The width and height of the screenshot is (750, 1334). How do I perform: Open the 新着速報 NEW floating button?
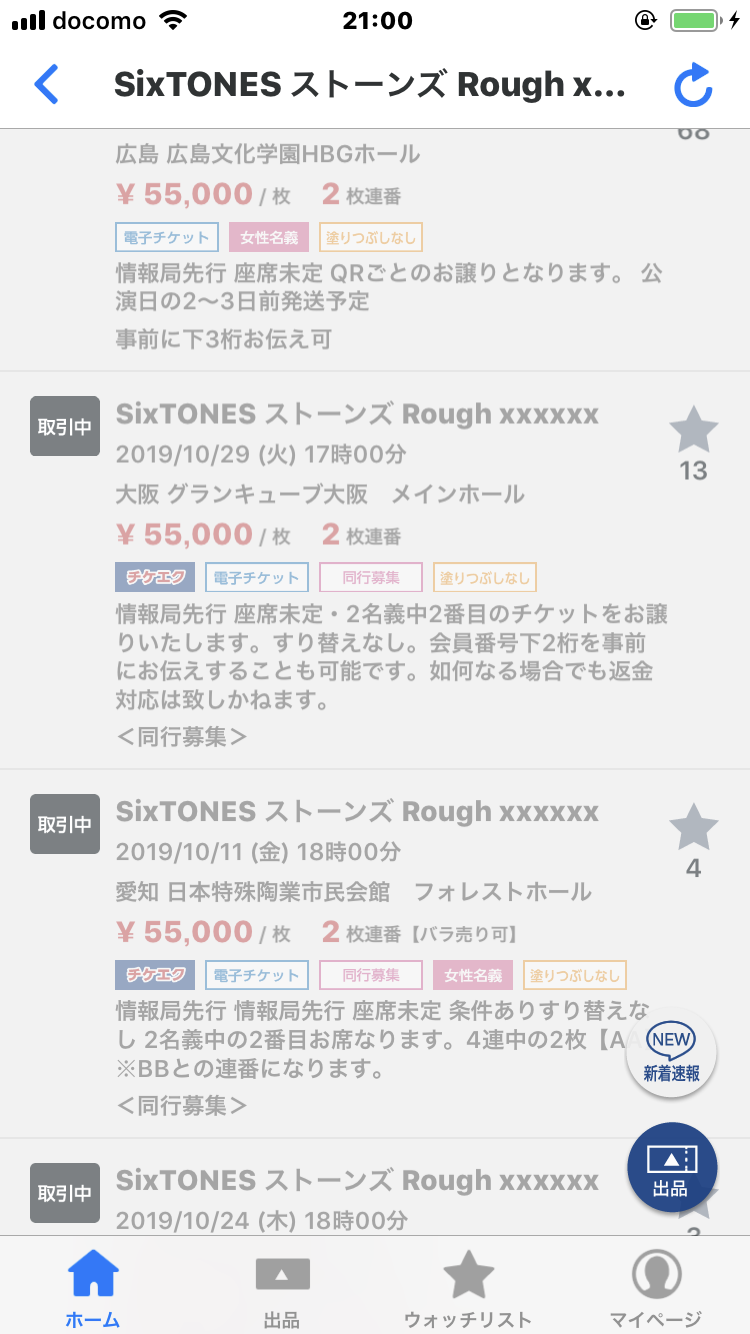tap(671, 1056)
